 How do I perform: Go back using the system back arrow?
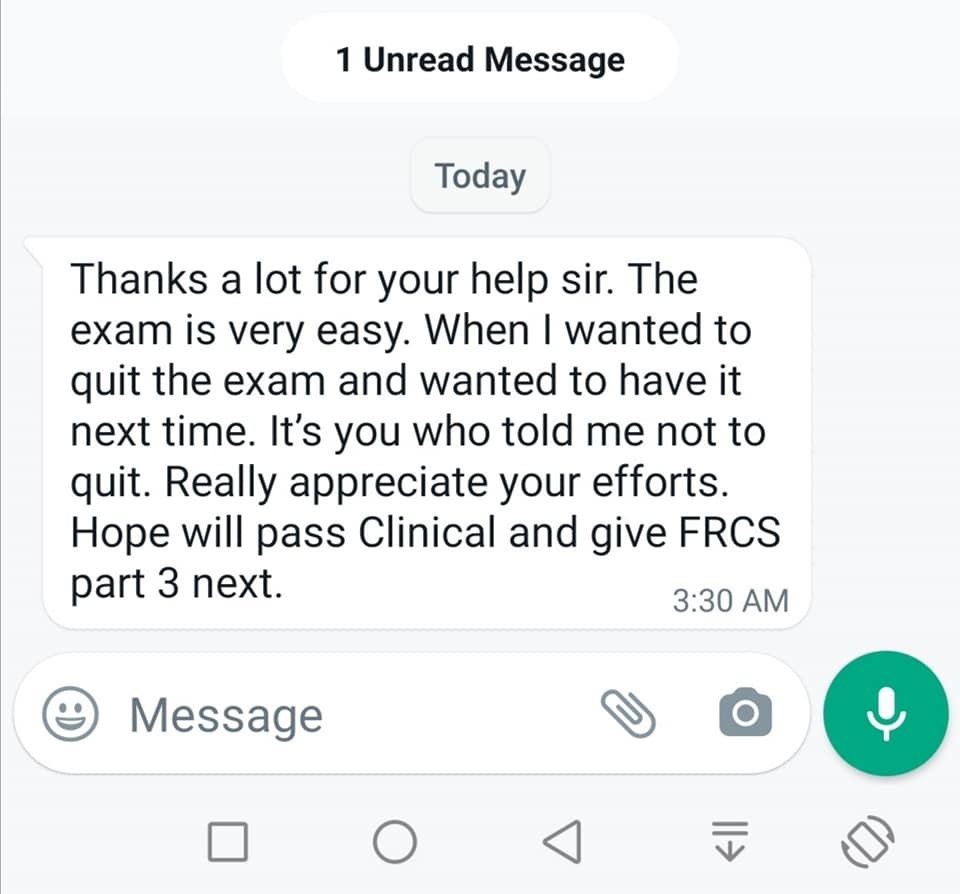coord(562,841)
